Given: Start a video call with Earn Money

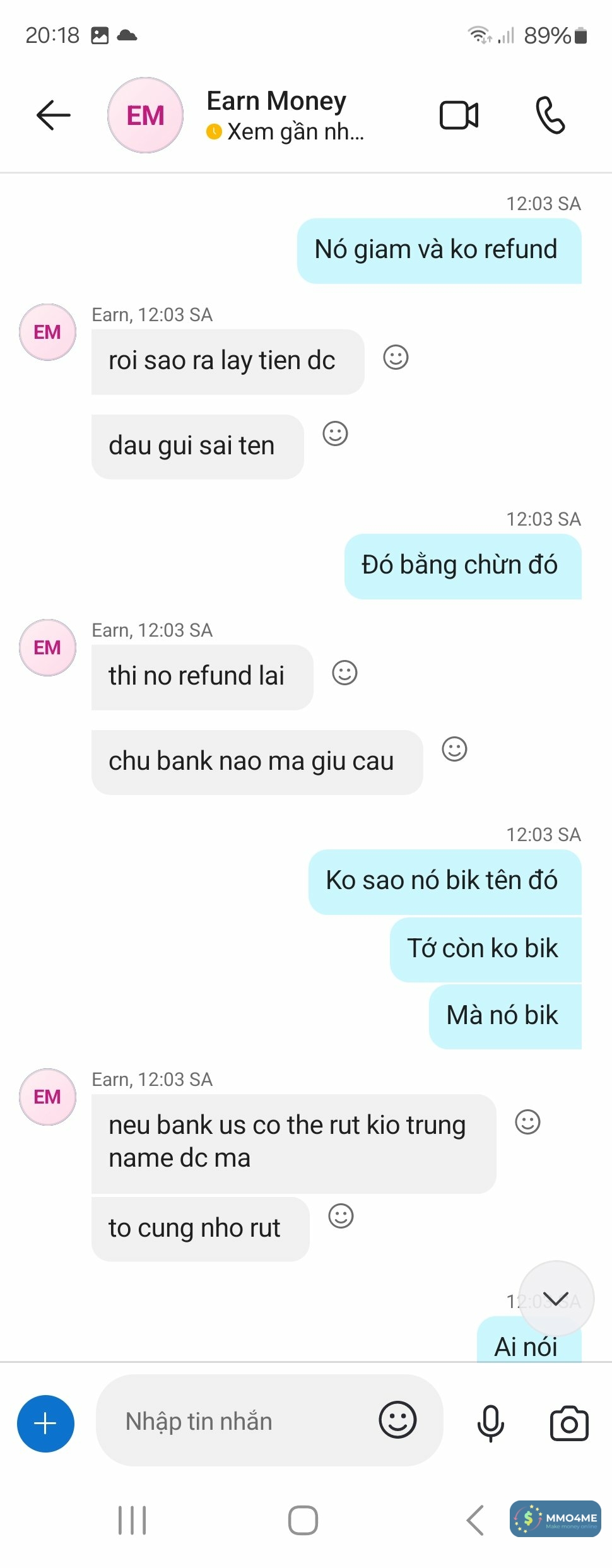Looking at the screenshot, I should tap(459, 115).
